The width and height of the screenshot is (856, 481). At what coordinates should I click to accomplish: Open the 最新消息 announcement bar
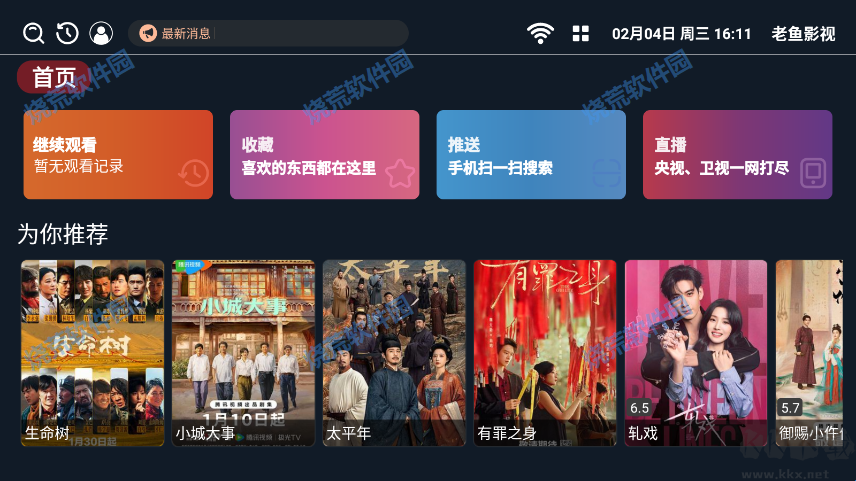click(268, 34)
